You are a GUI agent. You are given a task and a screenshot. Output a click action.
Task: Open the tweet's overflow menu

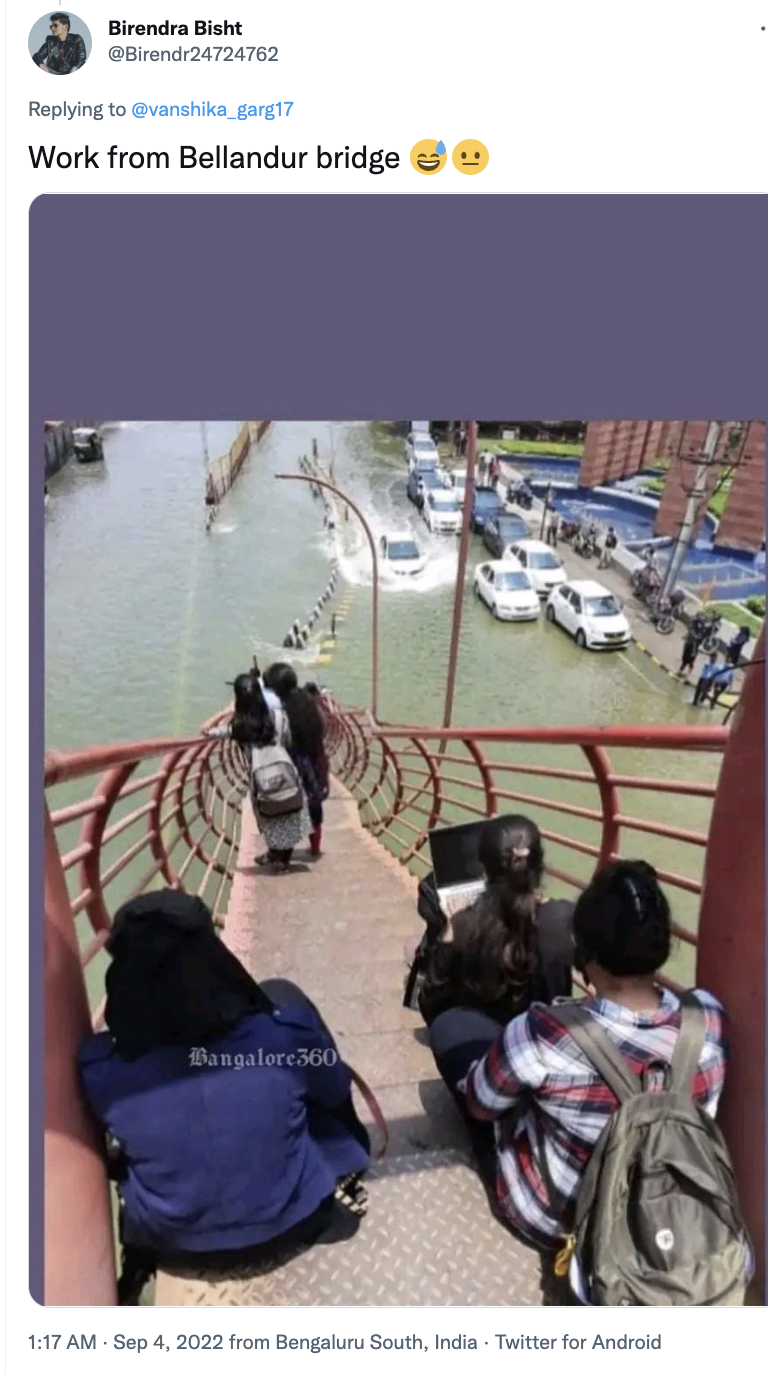[763, 29]
